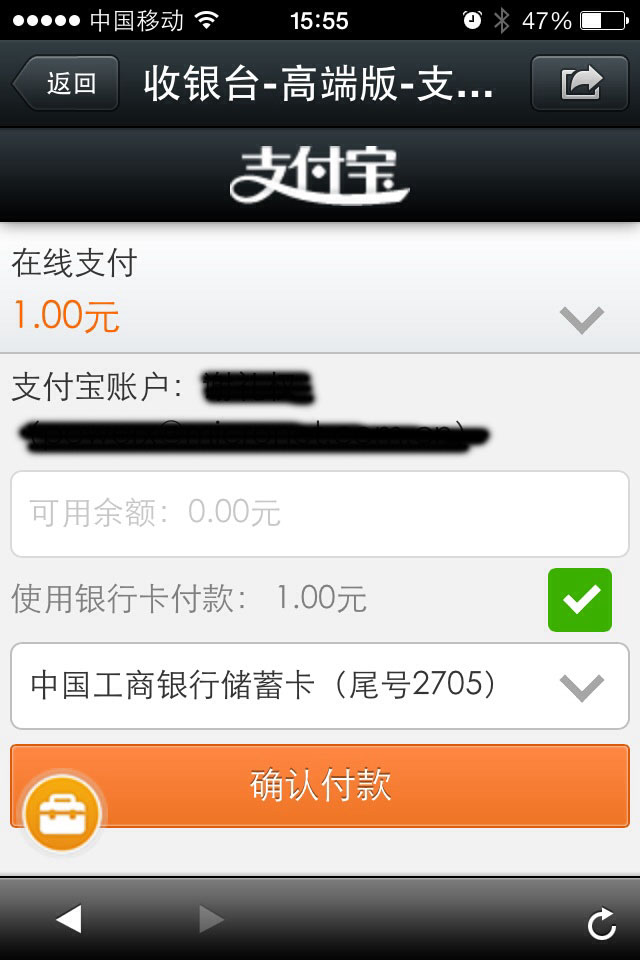Tap the 返回 back button

[66, 83]
